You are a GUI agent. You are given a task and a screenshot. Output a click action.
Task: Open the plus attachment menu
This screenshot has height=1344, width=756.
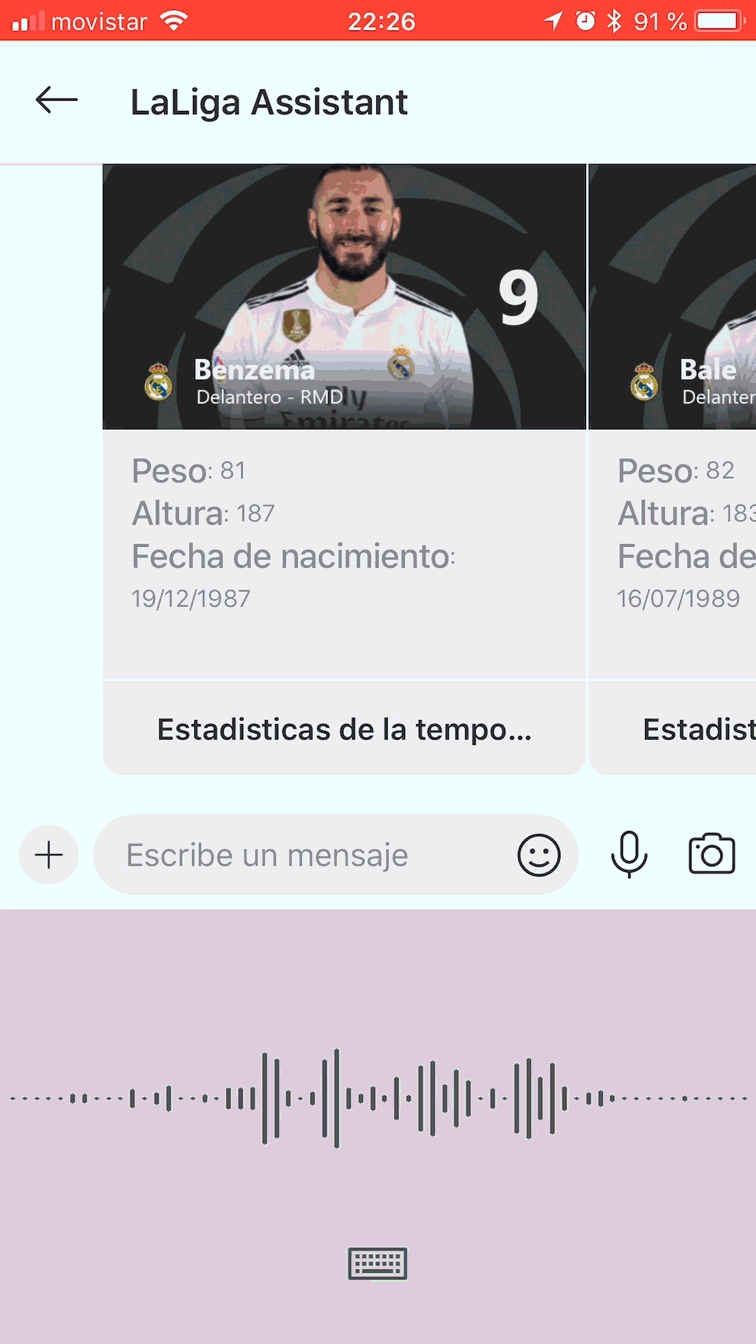(x=48, y=855)
